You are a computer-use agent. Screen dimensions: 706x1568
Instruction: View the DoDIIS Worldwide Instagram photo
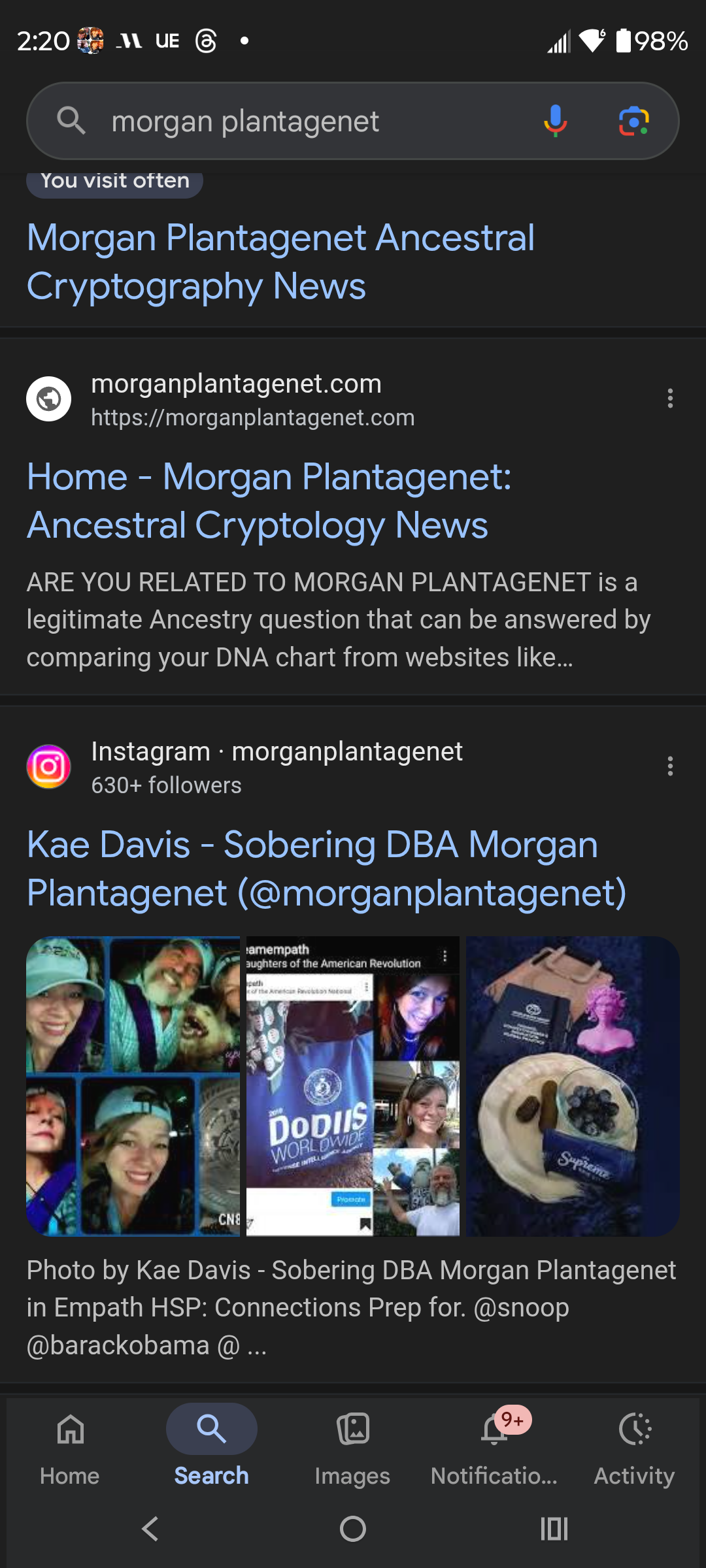coord(352,1086)
